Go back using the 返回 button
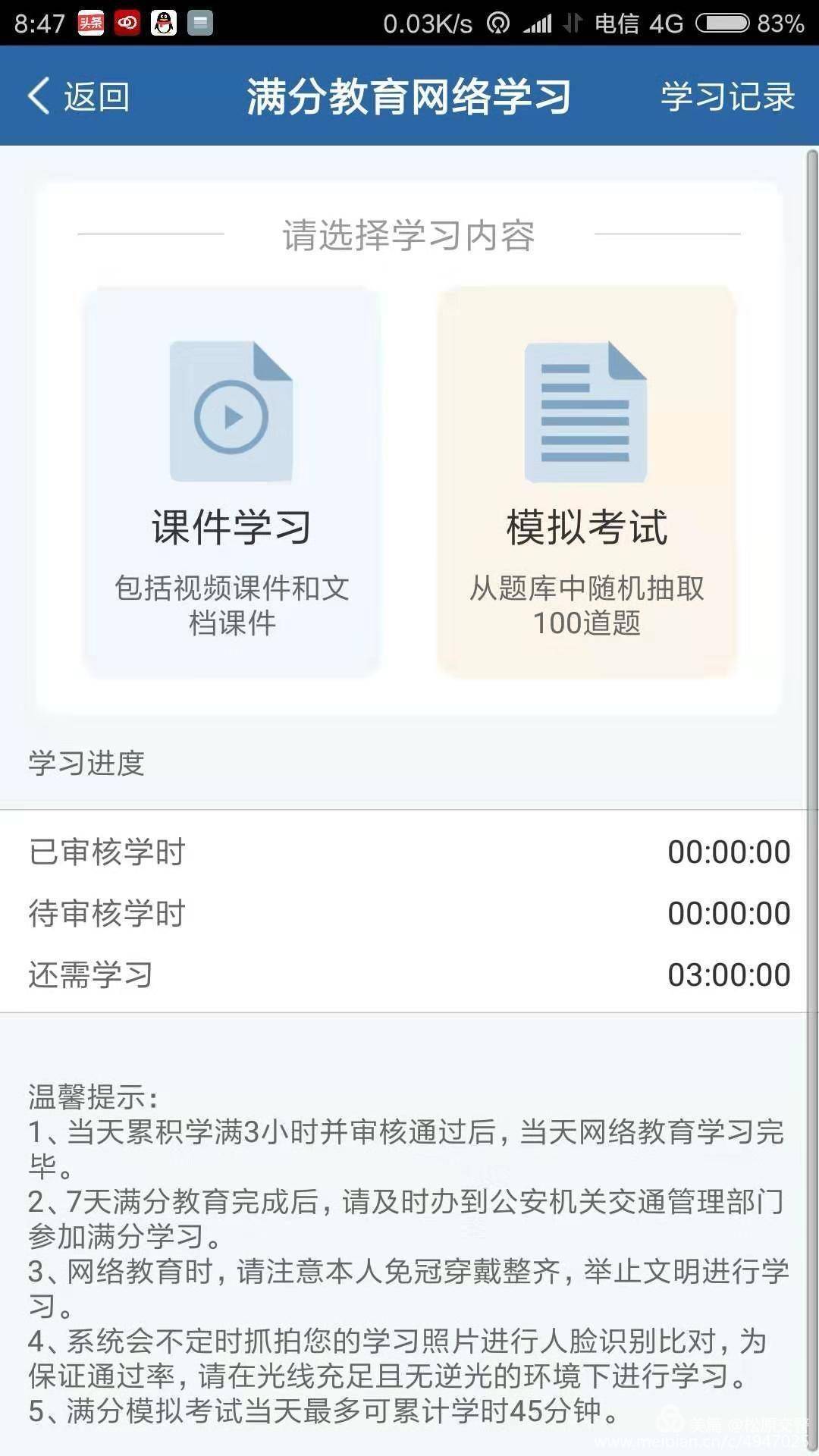 pos(79,96)
